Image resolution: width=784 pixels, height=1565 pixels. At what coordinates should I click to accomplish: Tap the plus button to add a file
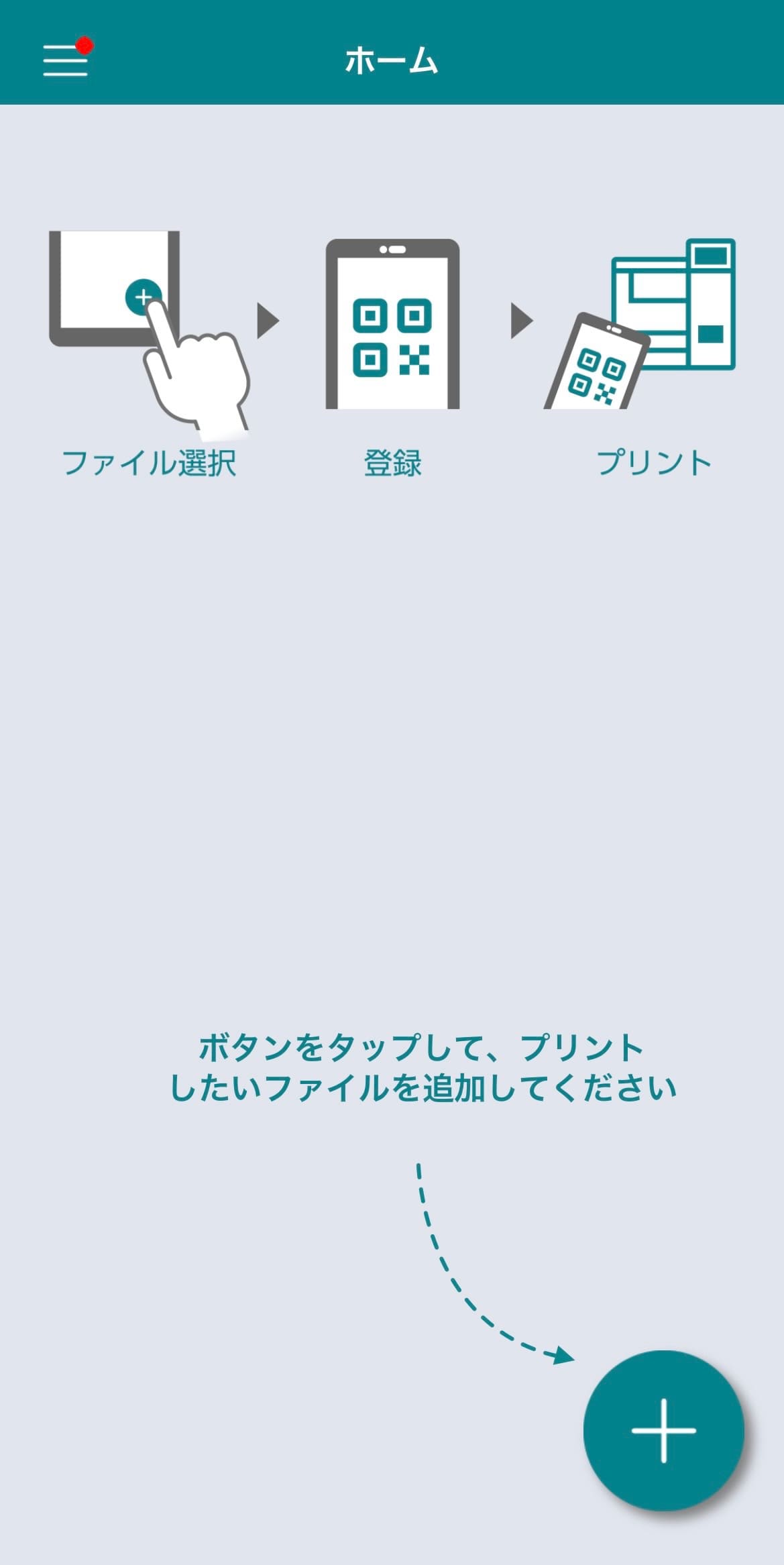(663, 1429)
